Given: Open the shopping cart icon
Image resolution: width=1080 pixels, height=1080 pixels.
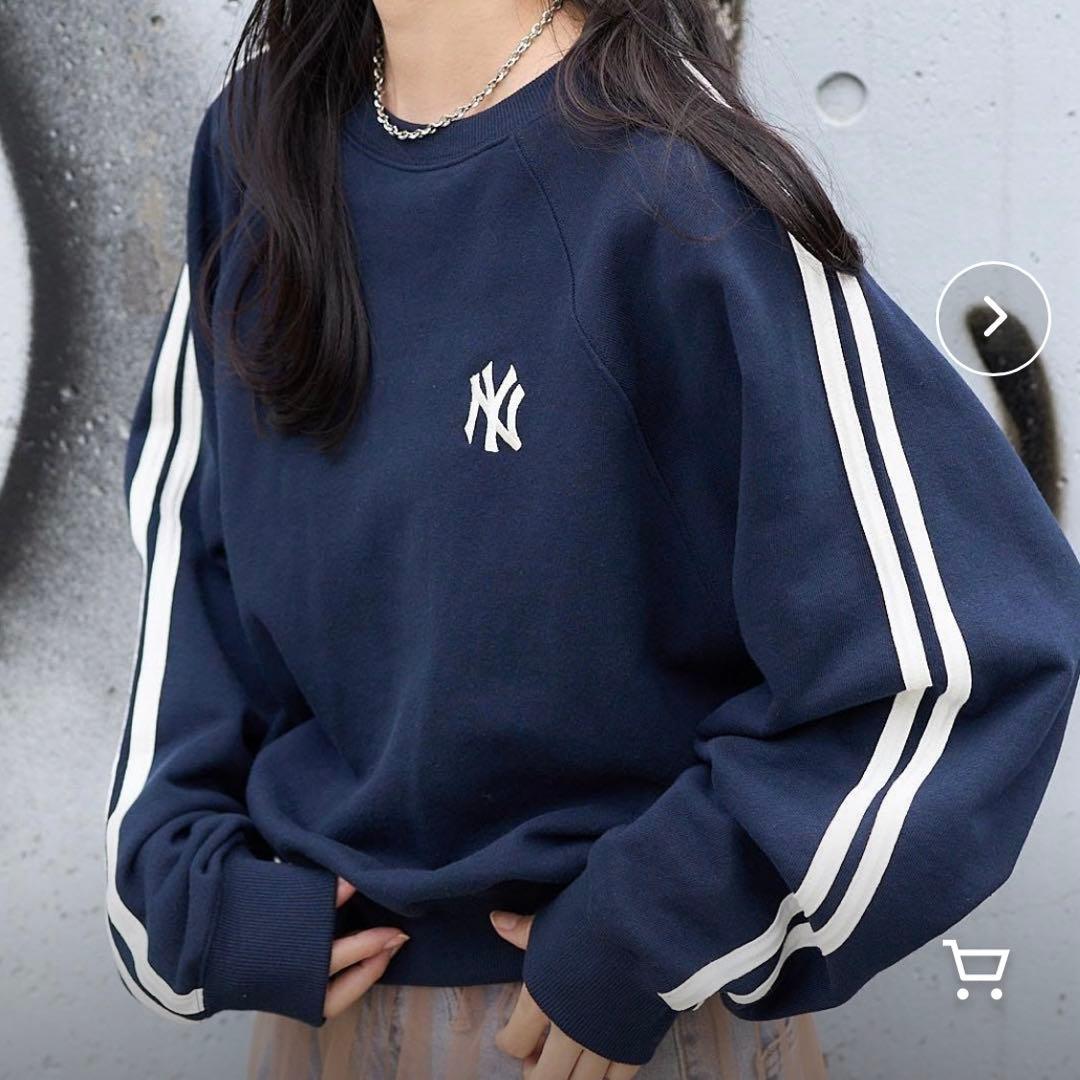Looking at the screenshot, I should [x=975, y=969].
